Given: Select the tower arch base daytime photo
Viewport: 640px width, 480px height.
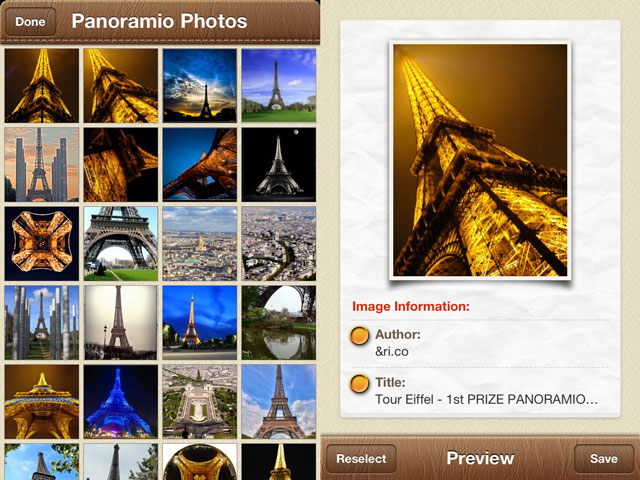Looking at the screenshot, I should point(120,243).
